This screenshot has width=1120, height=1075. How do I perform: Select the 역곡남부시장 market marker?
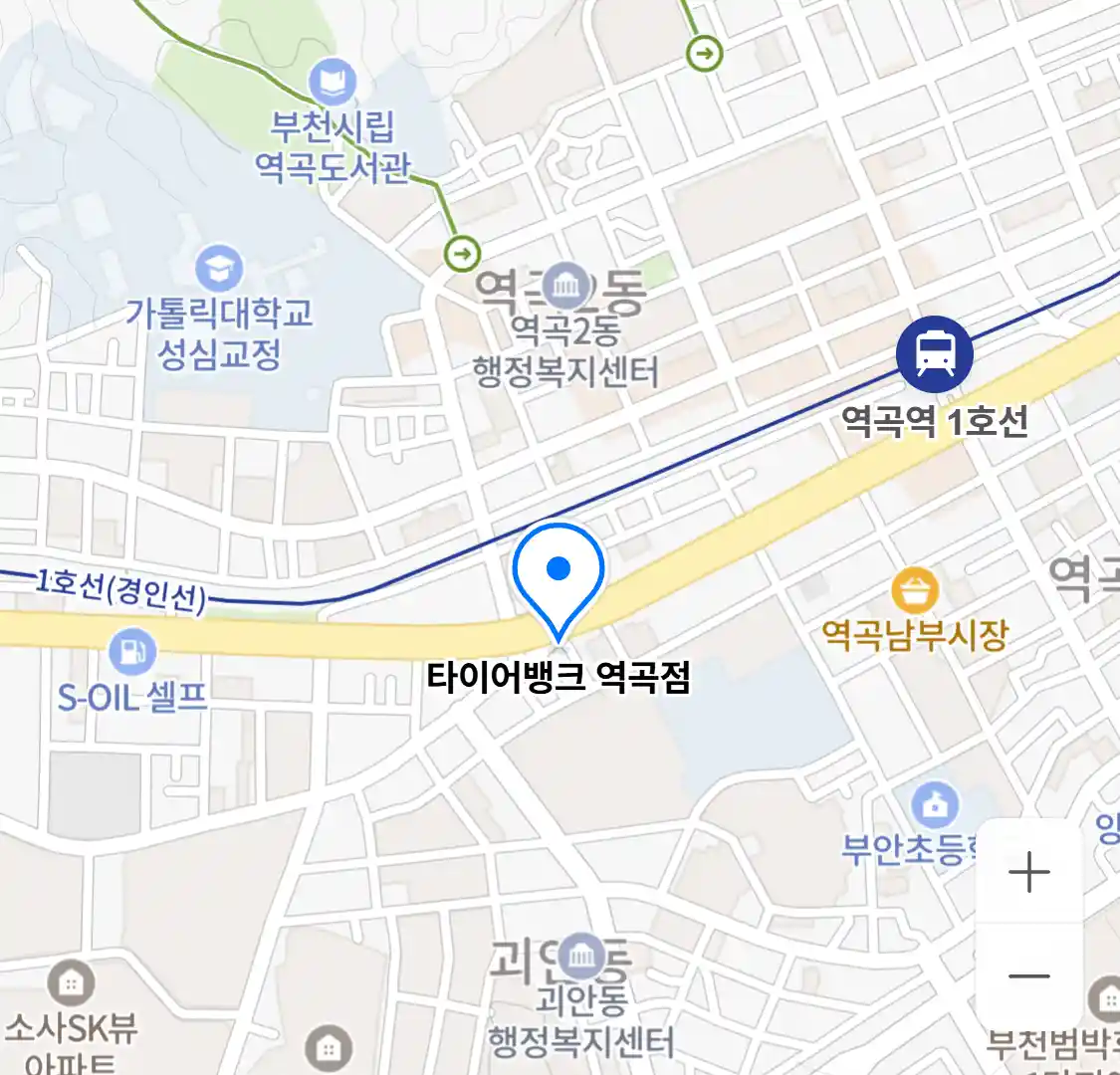coord(914,591)
